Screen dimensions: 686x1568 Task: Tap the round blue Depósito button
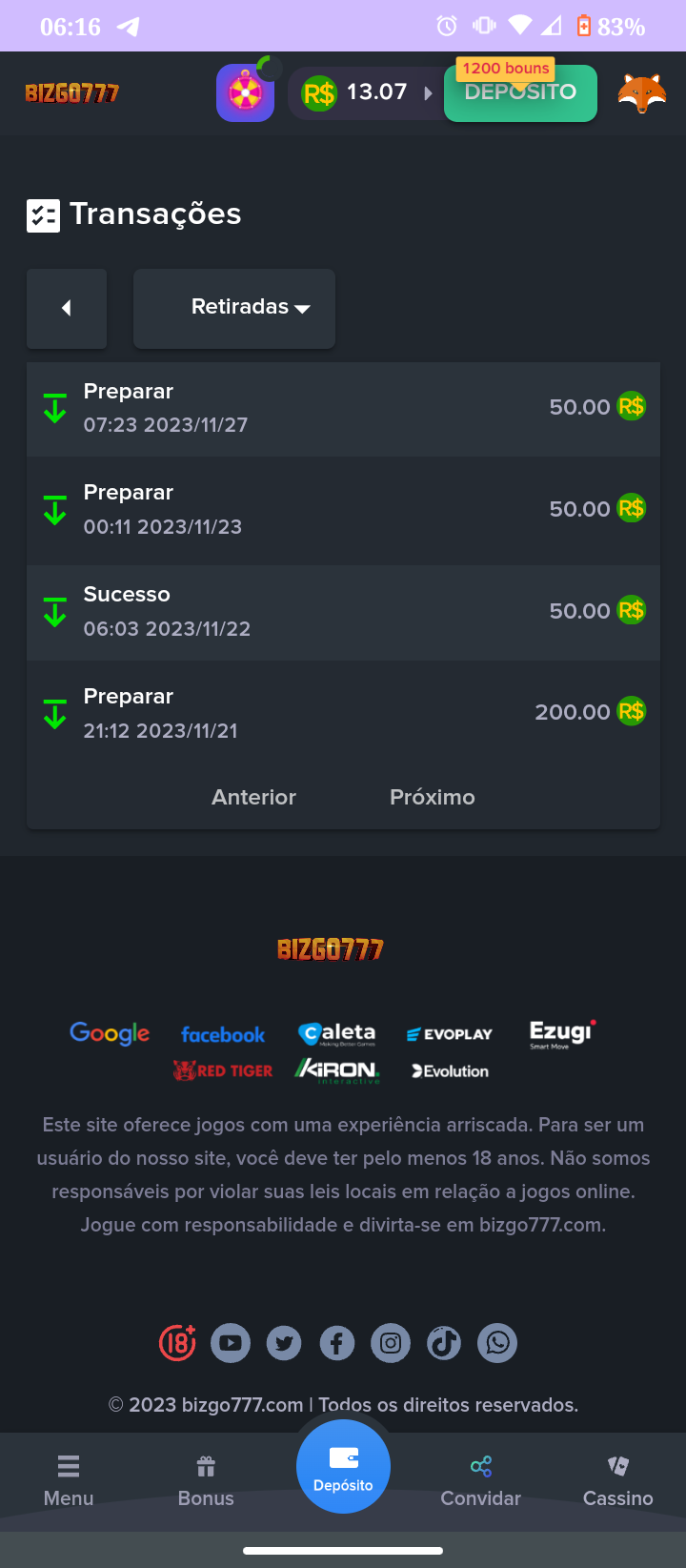tap(343, 1466)
